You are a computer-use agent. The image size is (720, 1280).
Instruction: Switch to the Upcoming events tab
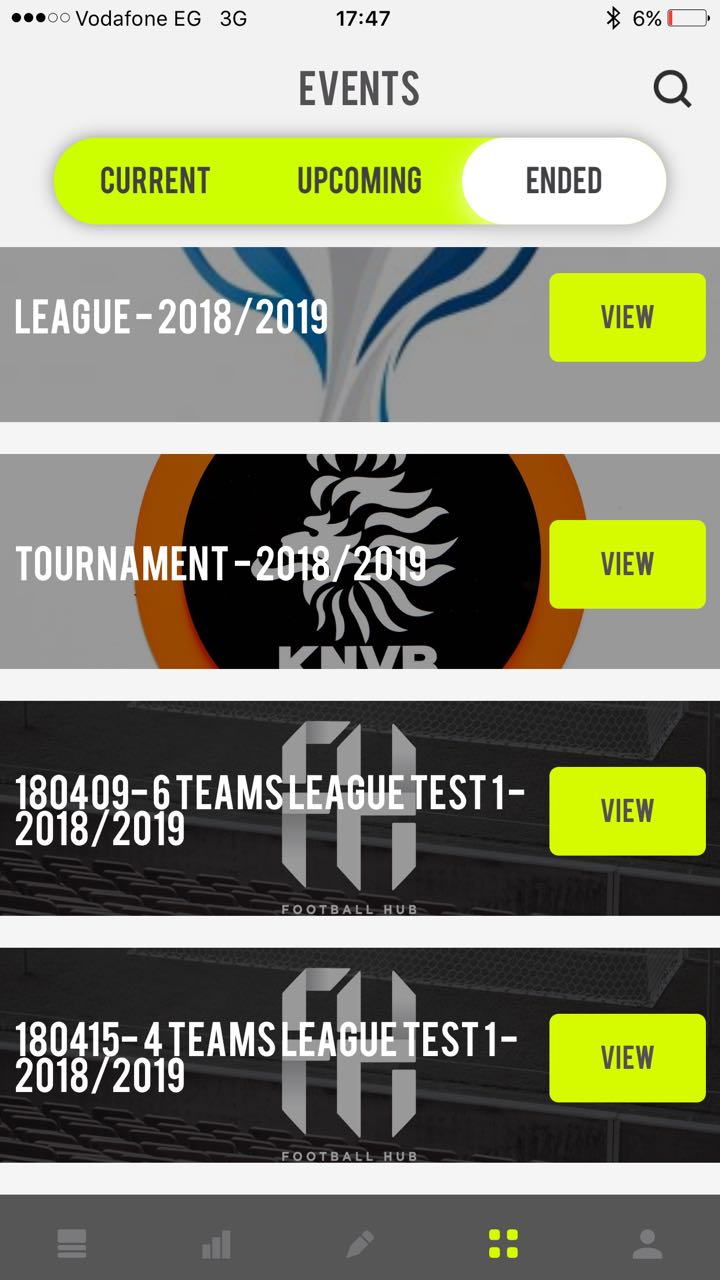[359, 181]
